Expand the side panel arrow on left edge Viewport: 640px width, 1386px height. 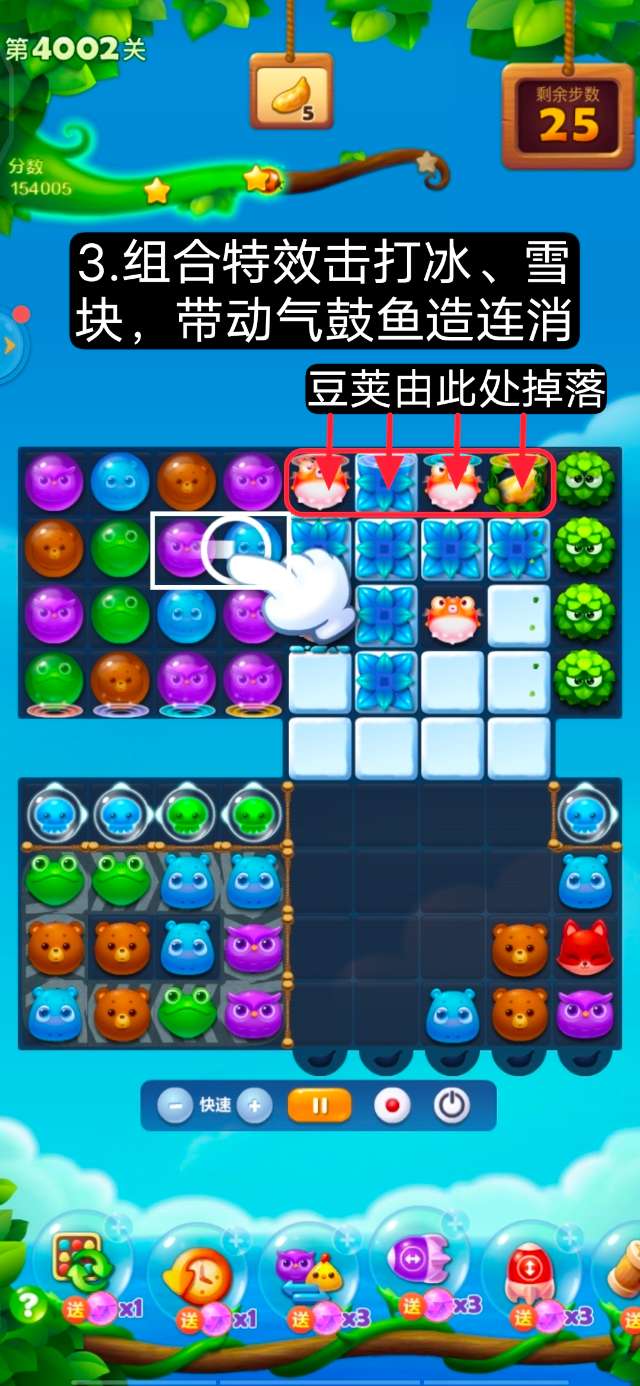(x=9, y=346)
